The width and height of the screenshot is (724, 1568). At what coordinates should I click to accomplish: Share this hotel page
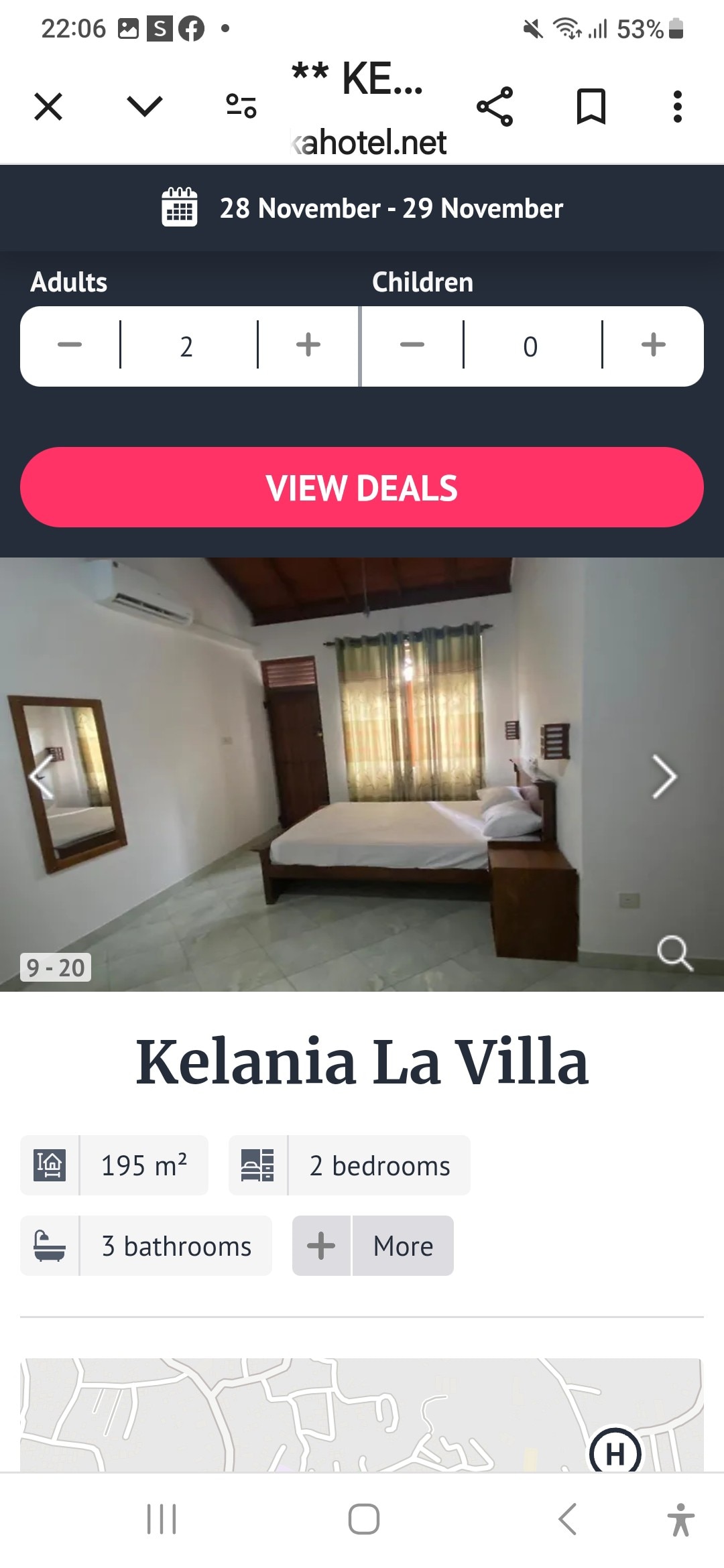point(495,107)
